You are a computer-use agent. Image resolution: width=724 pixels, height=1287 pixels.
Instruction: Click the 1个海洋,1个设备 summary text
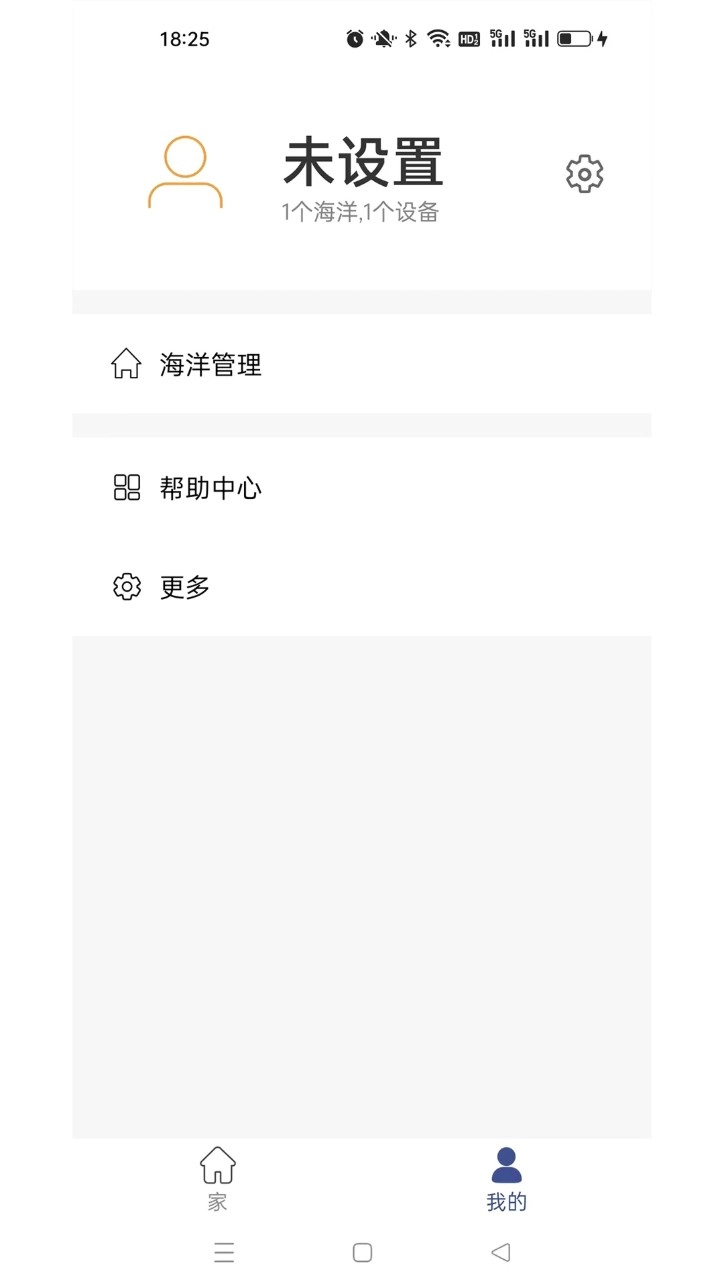click(362, 211)
